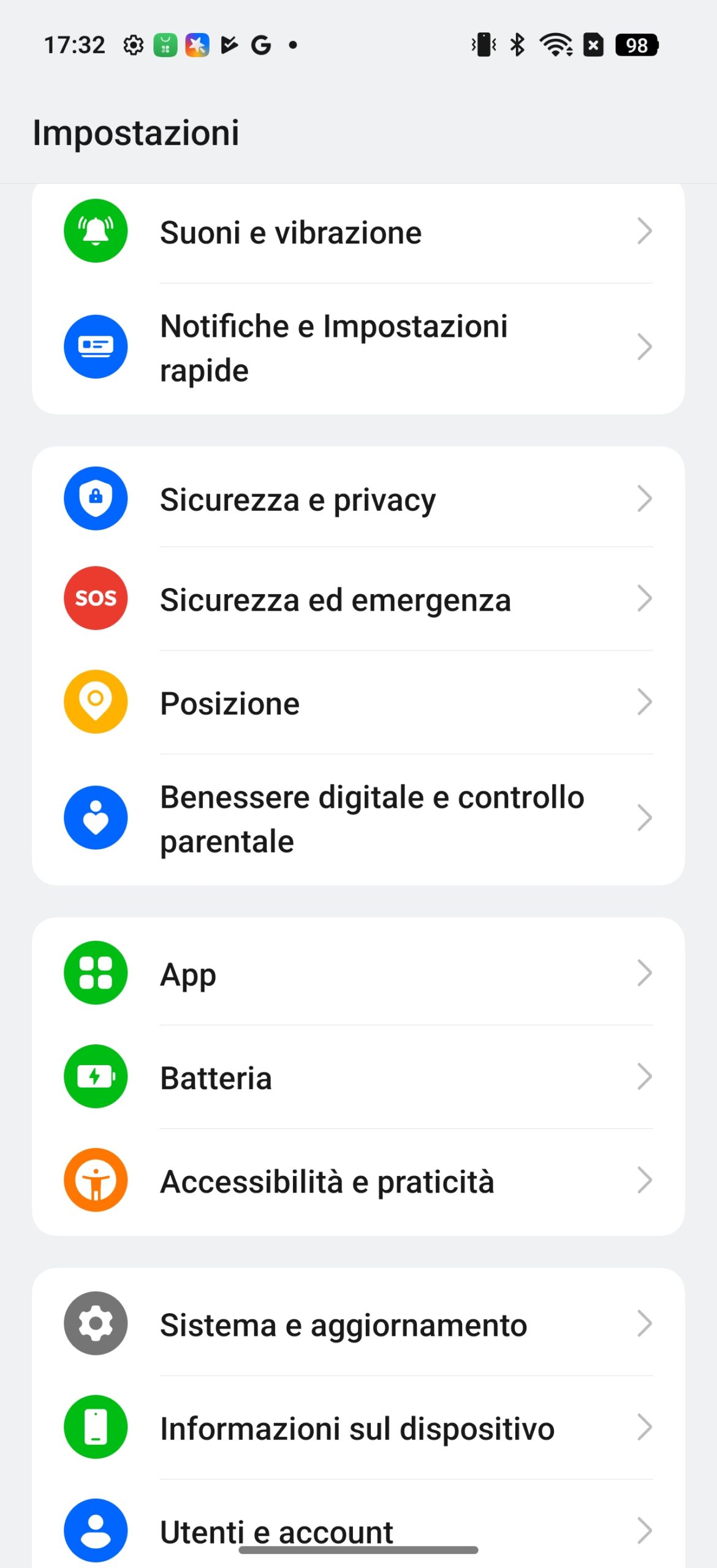Open Suoni e vibrazione settings
This screenshot has width=717, height=1568.
click(358, 233)
